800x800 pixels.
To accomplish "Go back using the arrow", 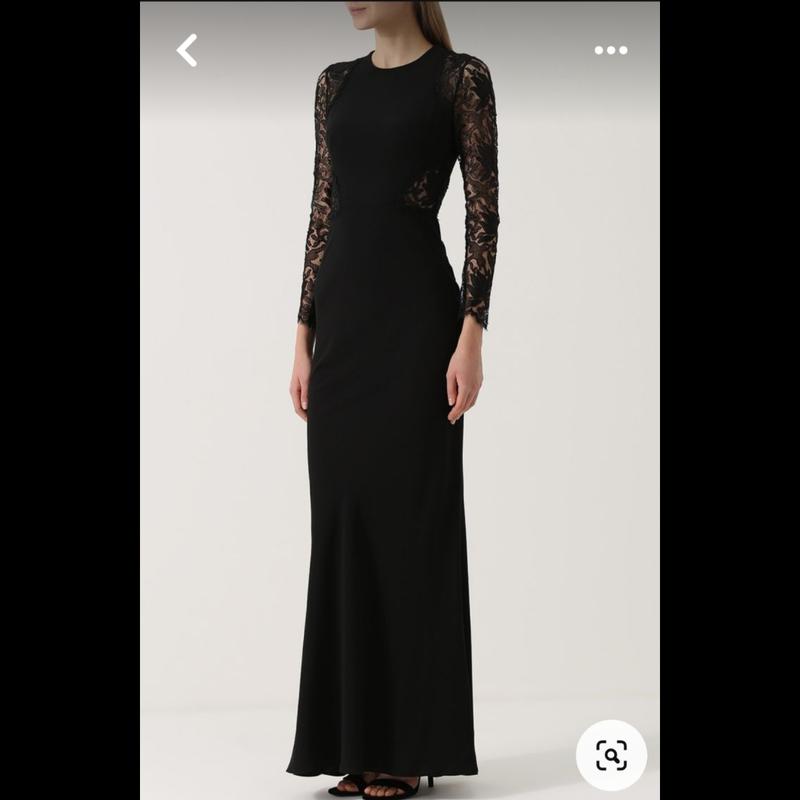I will tap(187, 50).
